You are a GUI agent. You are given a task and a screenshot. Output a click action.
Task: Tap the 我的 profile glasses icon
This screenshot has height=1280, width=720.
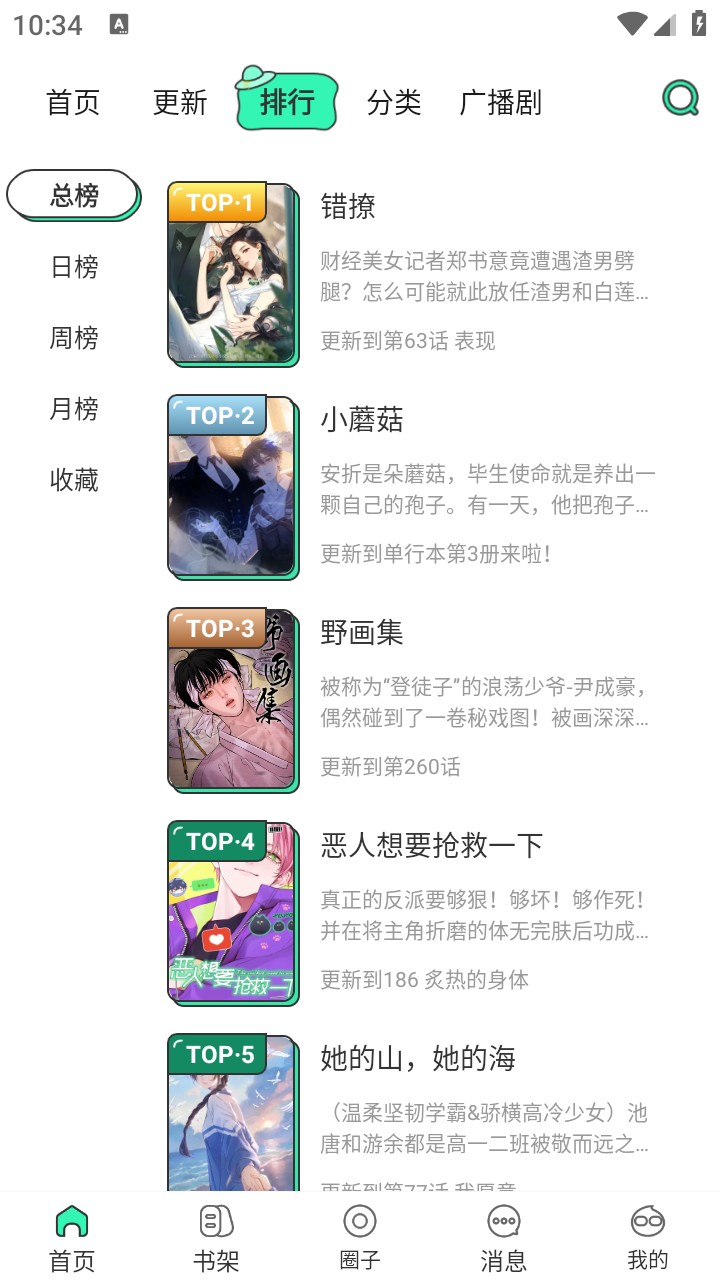point(648,1222)
